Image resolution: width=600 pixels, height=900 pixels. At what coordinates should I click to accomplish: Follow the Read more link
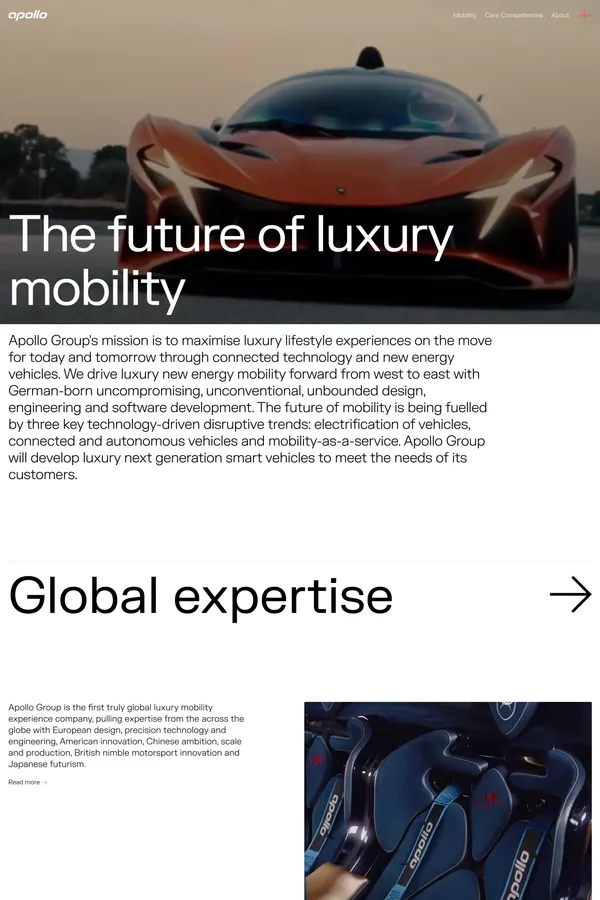pyautogui.click(x=27, y=782)
